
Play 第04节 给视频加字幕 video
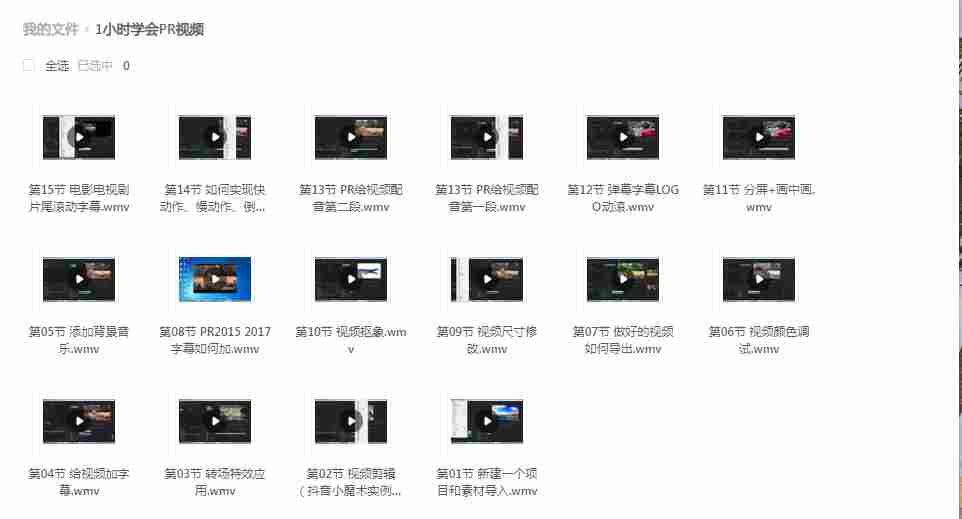pyautogui.click(x=78, y=421)
